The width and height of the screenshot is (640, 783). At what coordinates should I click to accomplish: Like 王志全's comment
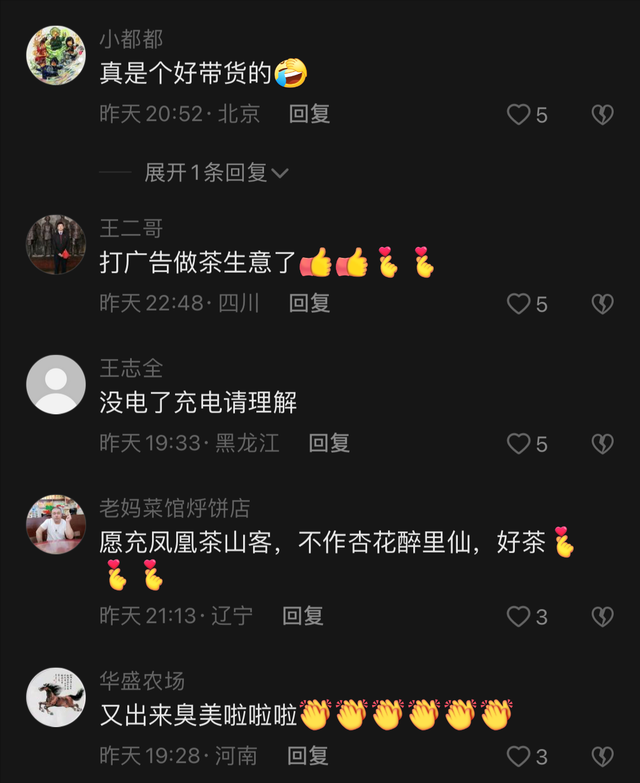(x=518, y=443)
